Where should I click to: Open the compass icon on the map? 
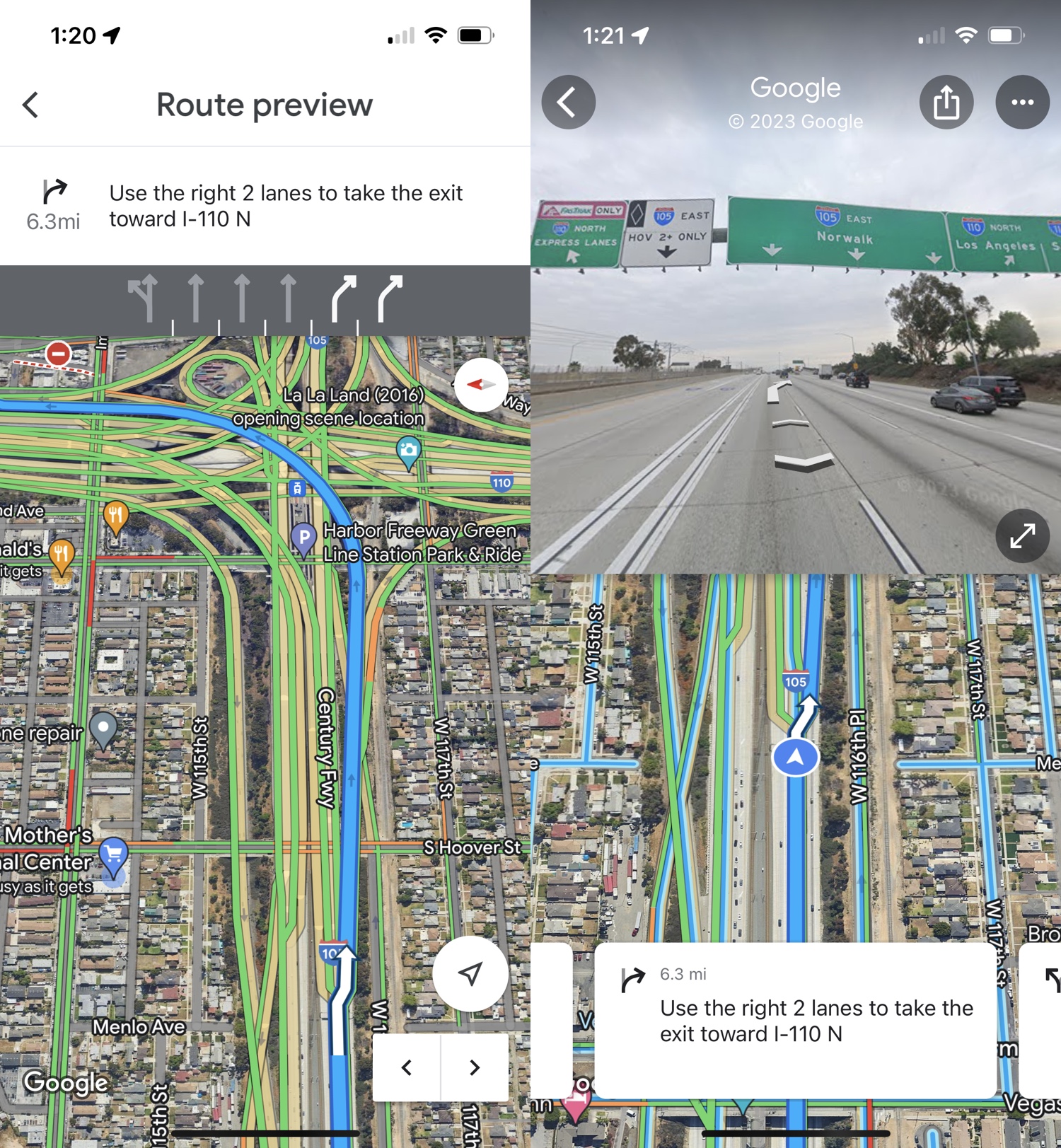click(x=481, y=384)
